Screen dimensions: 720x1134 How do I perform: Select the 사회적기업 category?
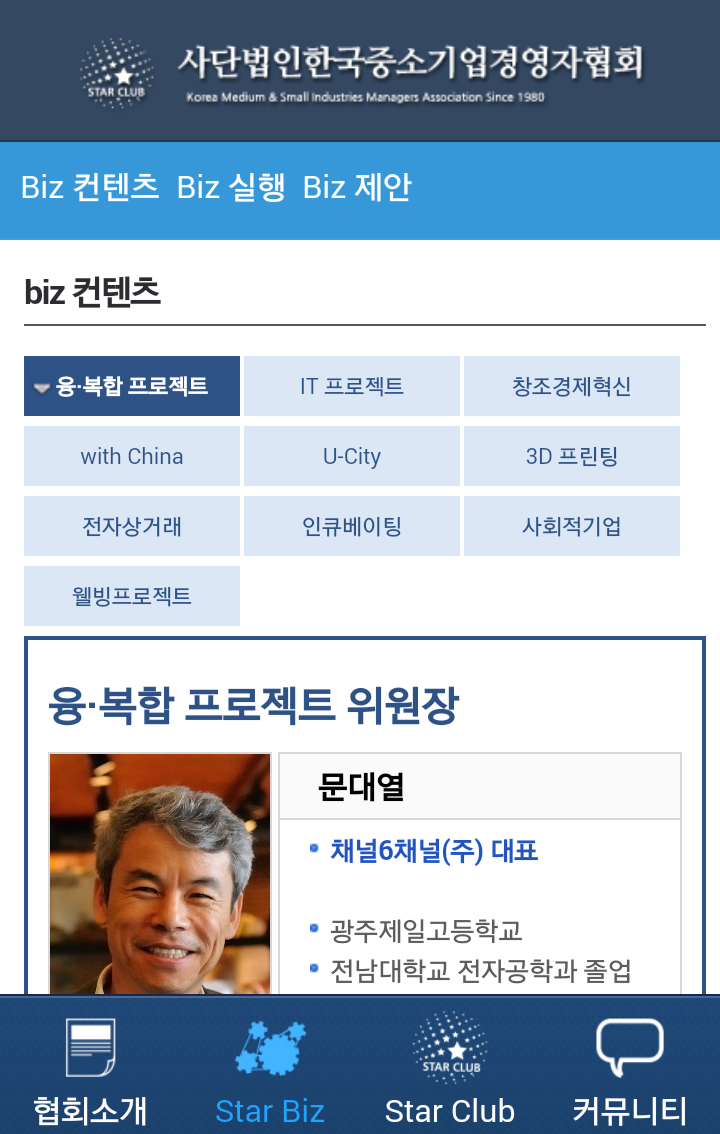click(572, 526)
